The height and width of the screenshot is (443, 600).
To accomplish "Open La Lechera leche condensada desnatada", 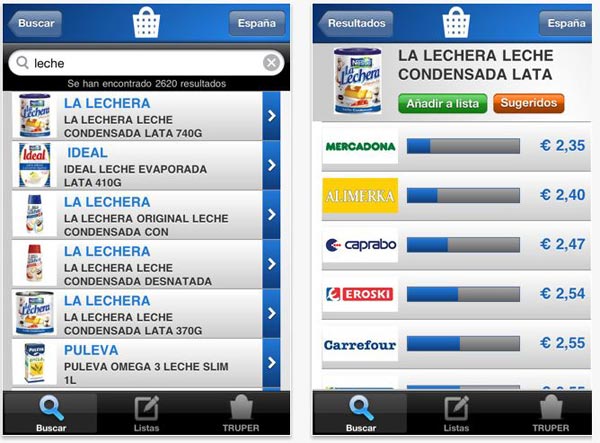I will (145, 264).
